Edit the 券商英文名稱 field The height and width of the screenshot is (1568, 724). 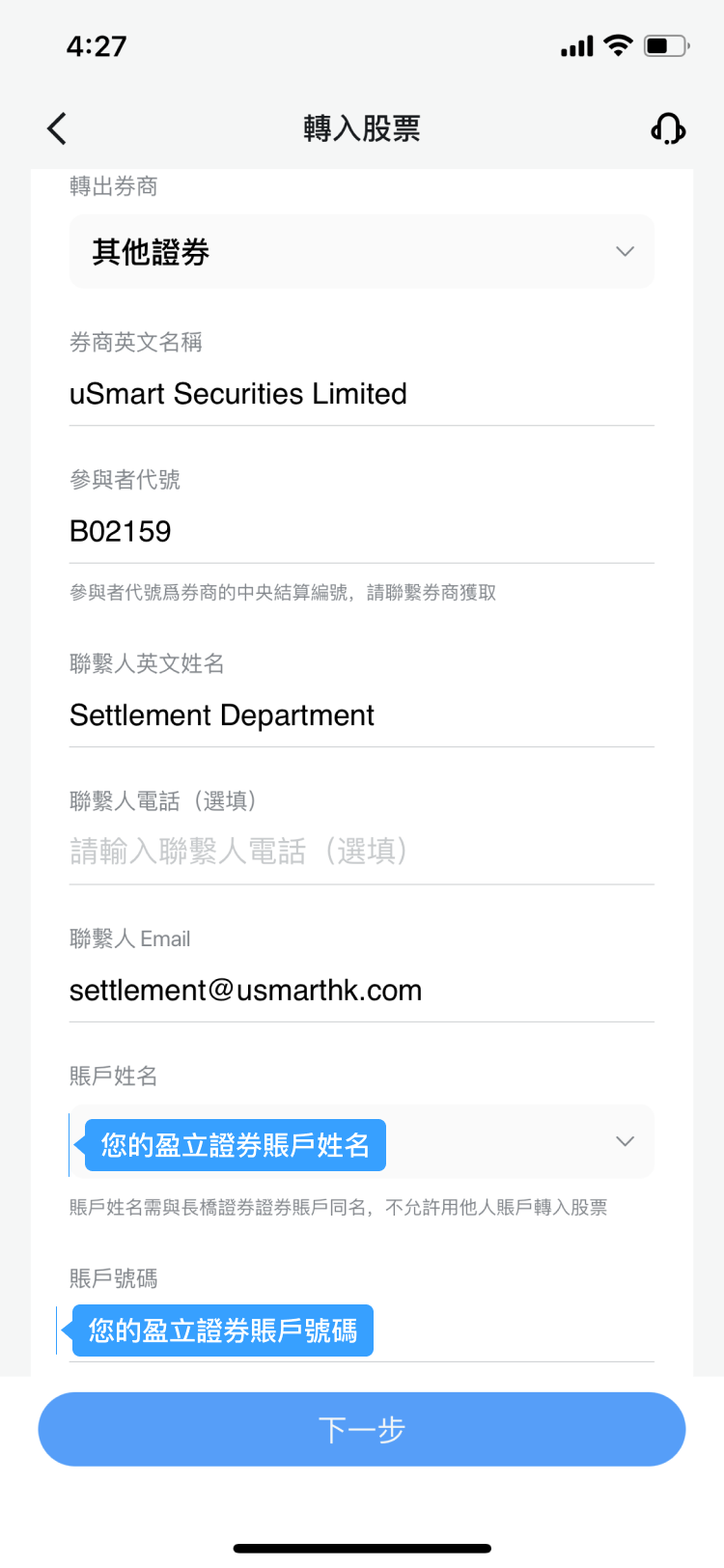tap(362, 394)
